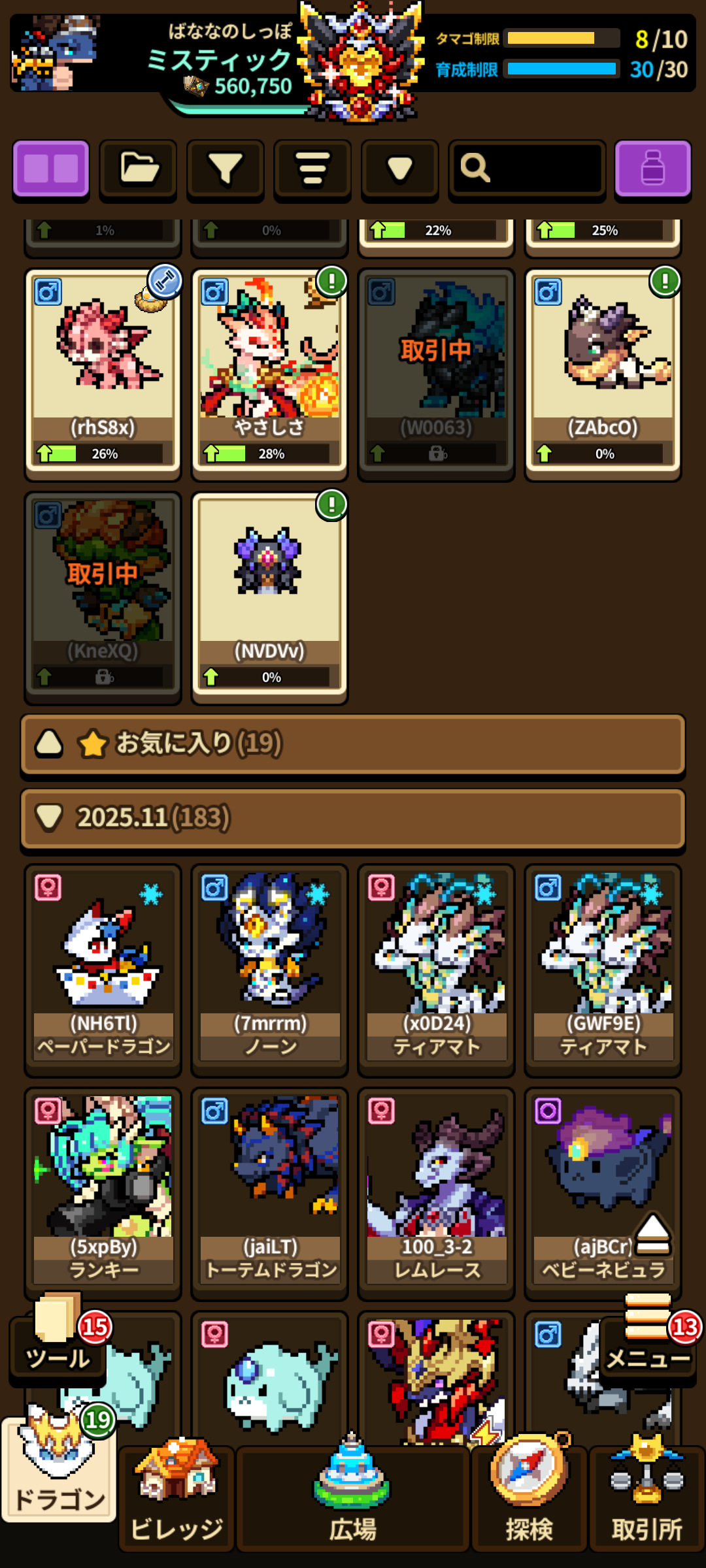Open the sort order options

(312, 169)
